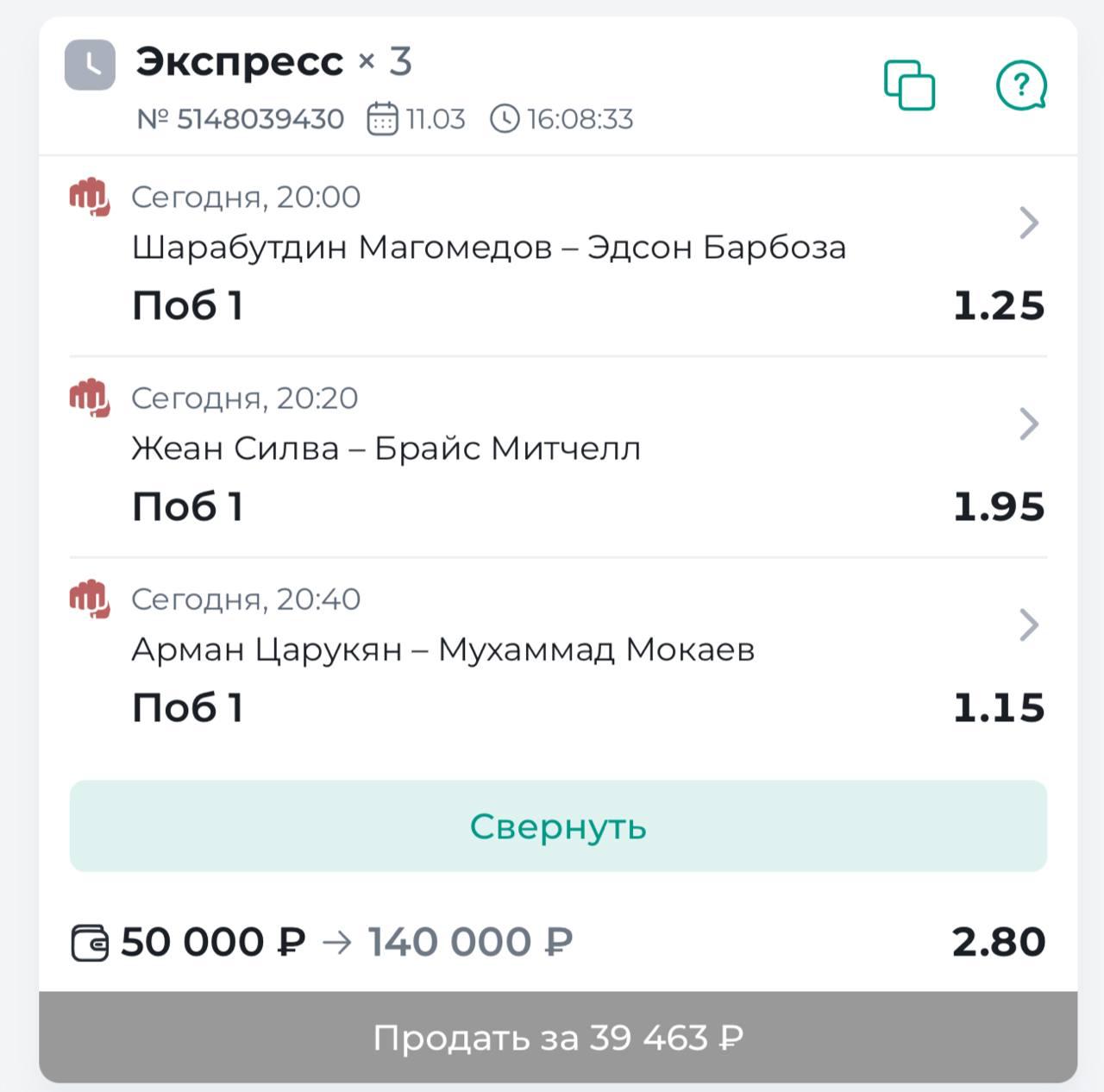Copy the express bet slip
Image resolution: width=1104 pixels, height=1092 pixels.
pos(909,85)
